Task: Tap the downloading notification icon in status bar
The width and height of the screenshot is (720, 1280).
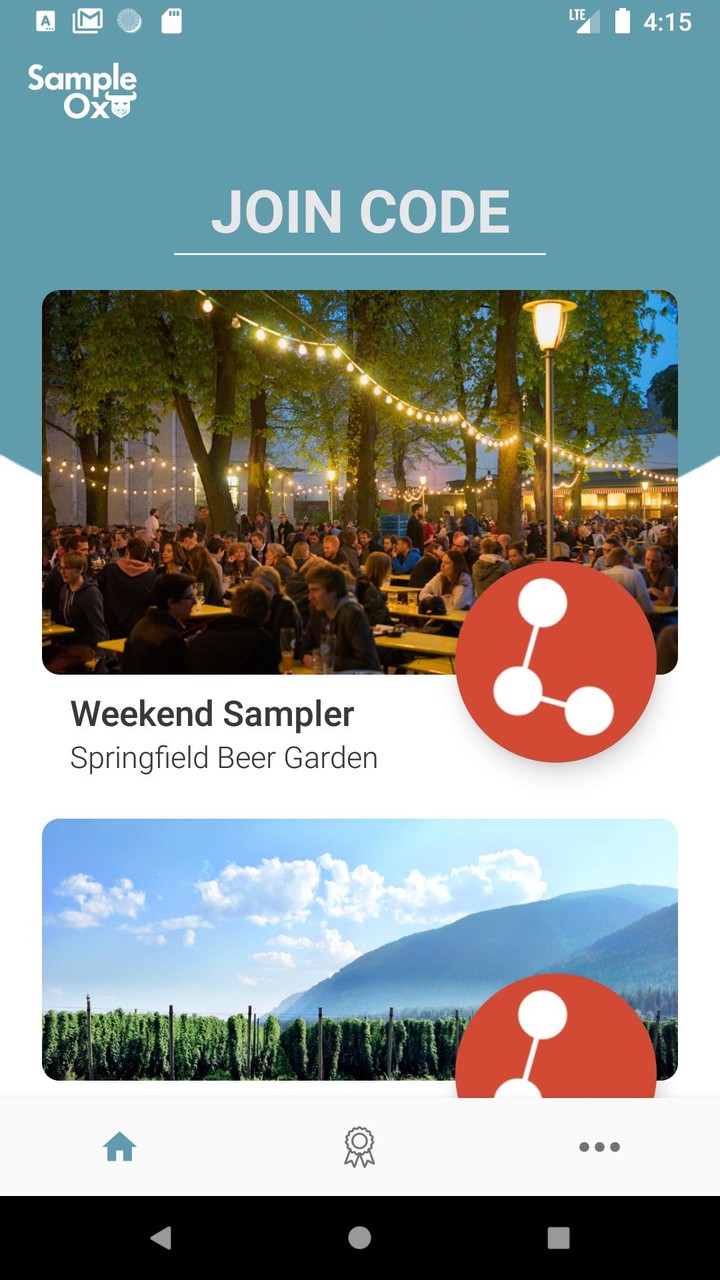Action: click(x=130, y=20)
